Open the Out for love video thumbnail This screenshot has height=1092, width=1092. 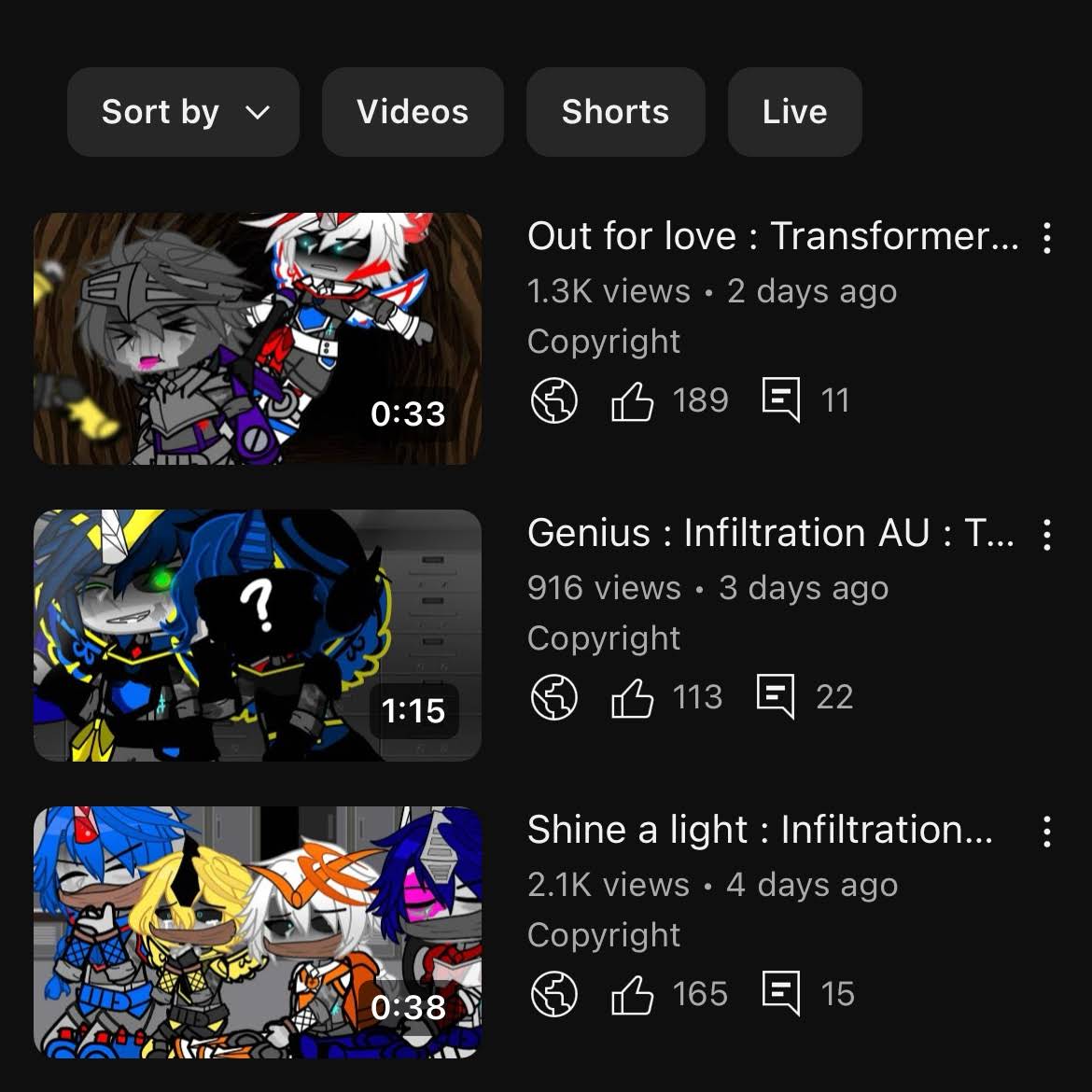tap(258, 339)
